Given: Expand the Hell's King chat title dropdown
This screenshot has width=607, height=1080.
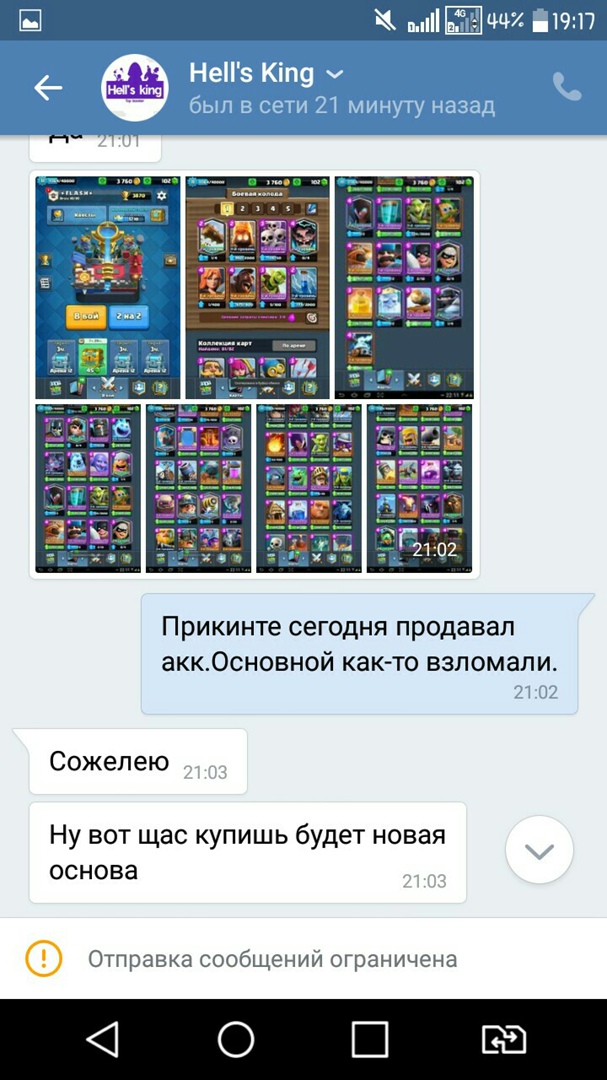Looking at the screenshot, I should click(335, 74).
